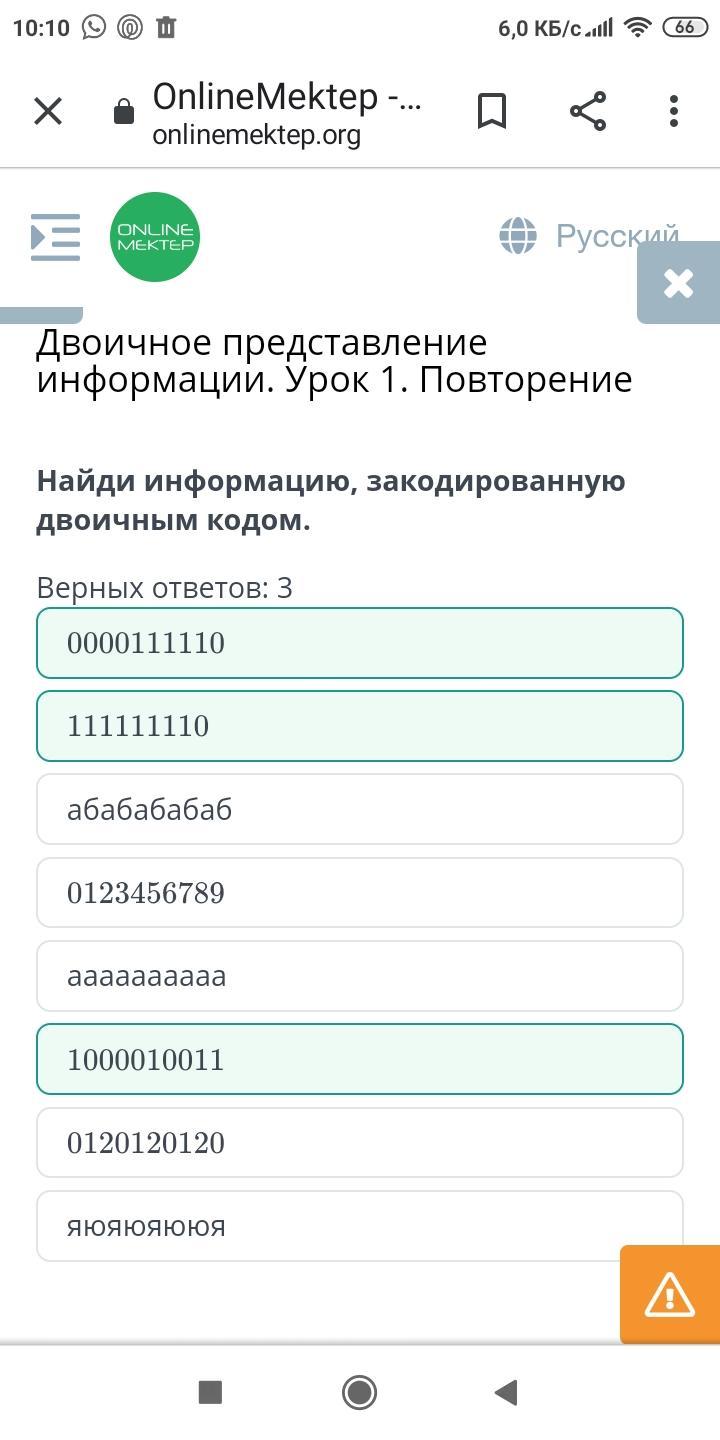Screen dimensions: 720x1440
Task: Bookmark this page
Action: 491,111
